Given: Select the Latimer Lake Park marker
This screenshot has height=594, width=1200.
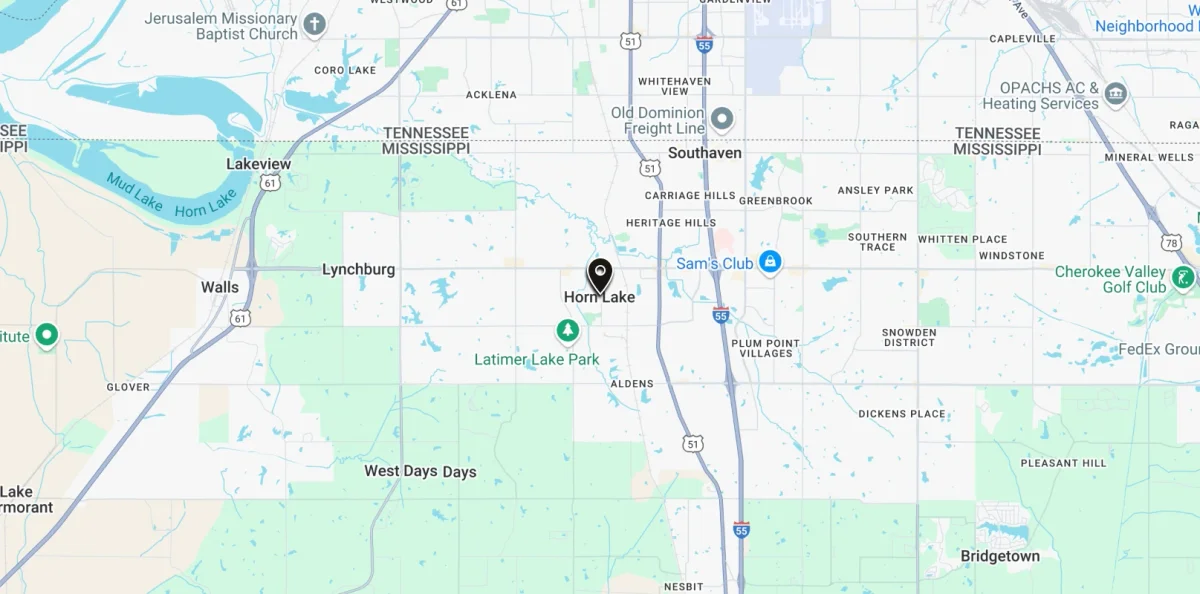Looking at the screenshot, I should coord(568,329).
